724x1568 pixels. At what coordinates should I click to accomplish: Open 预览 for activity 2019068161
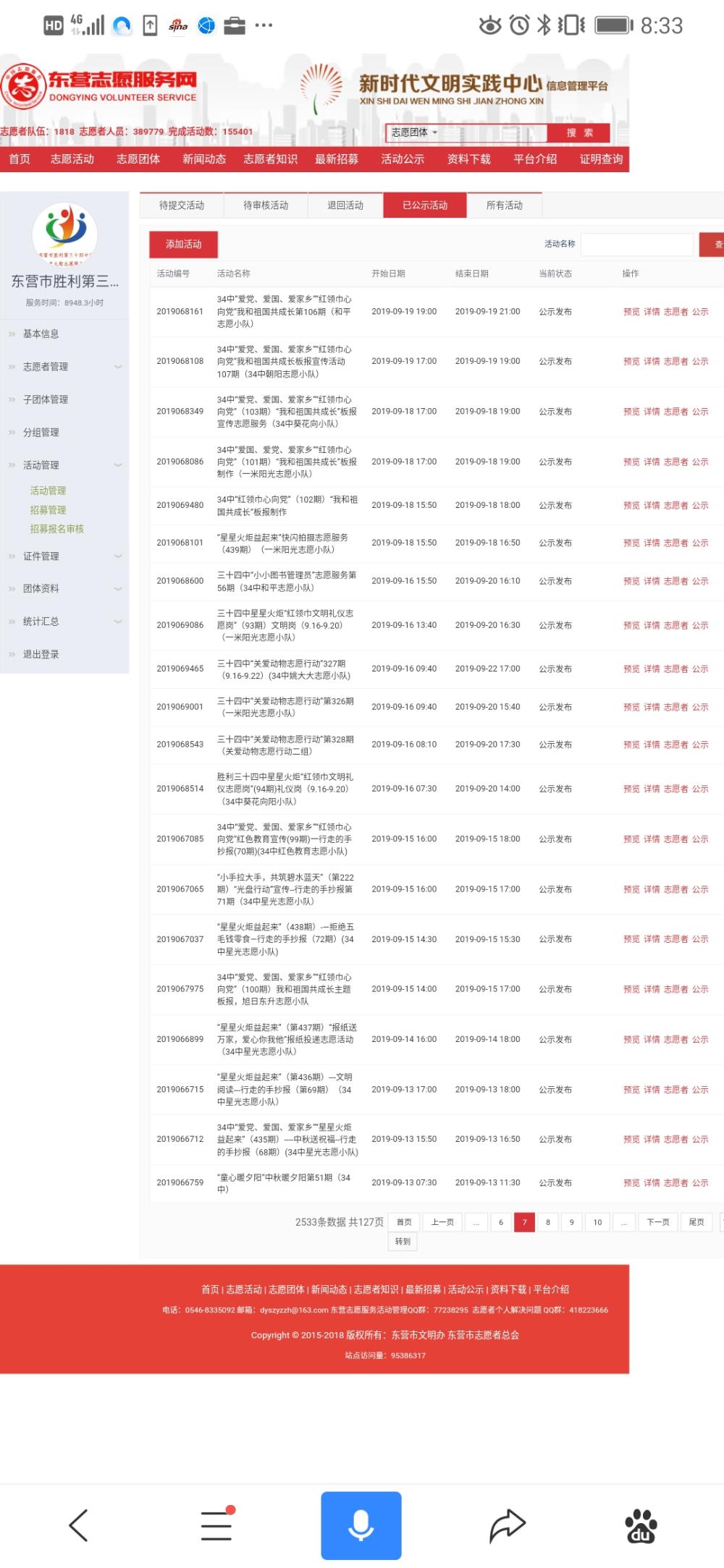[x=631, y=312]
